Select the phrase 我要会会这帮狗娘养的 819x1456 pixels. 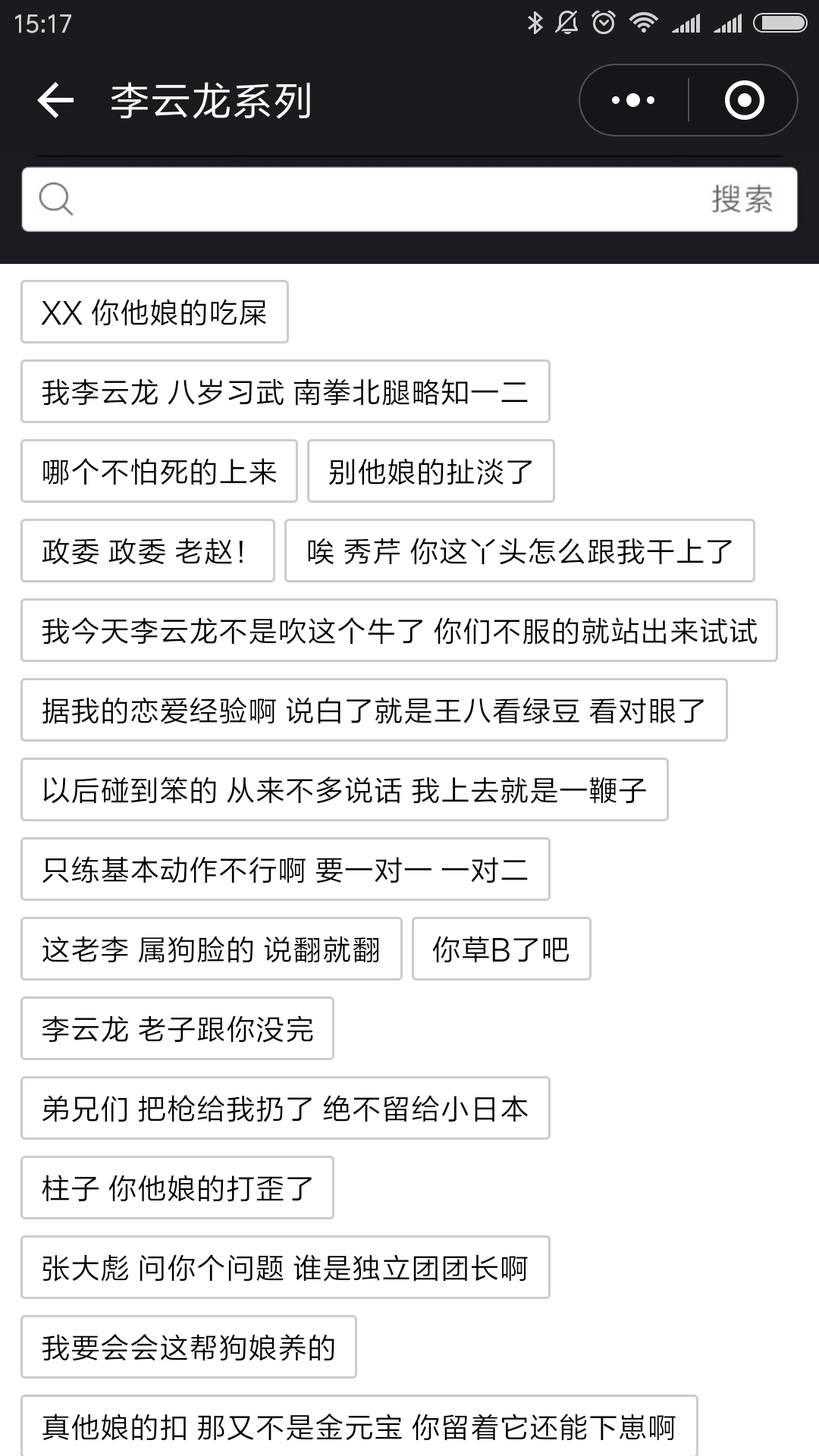tap(189, 1347)
